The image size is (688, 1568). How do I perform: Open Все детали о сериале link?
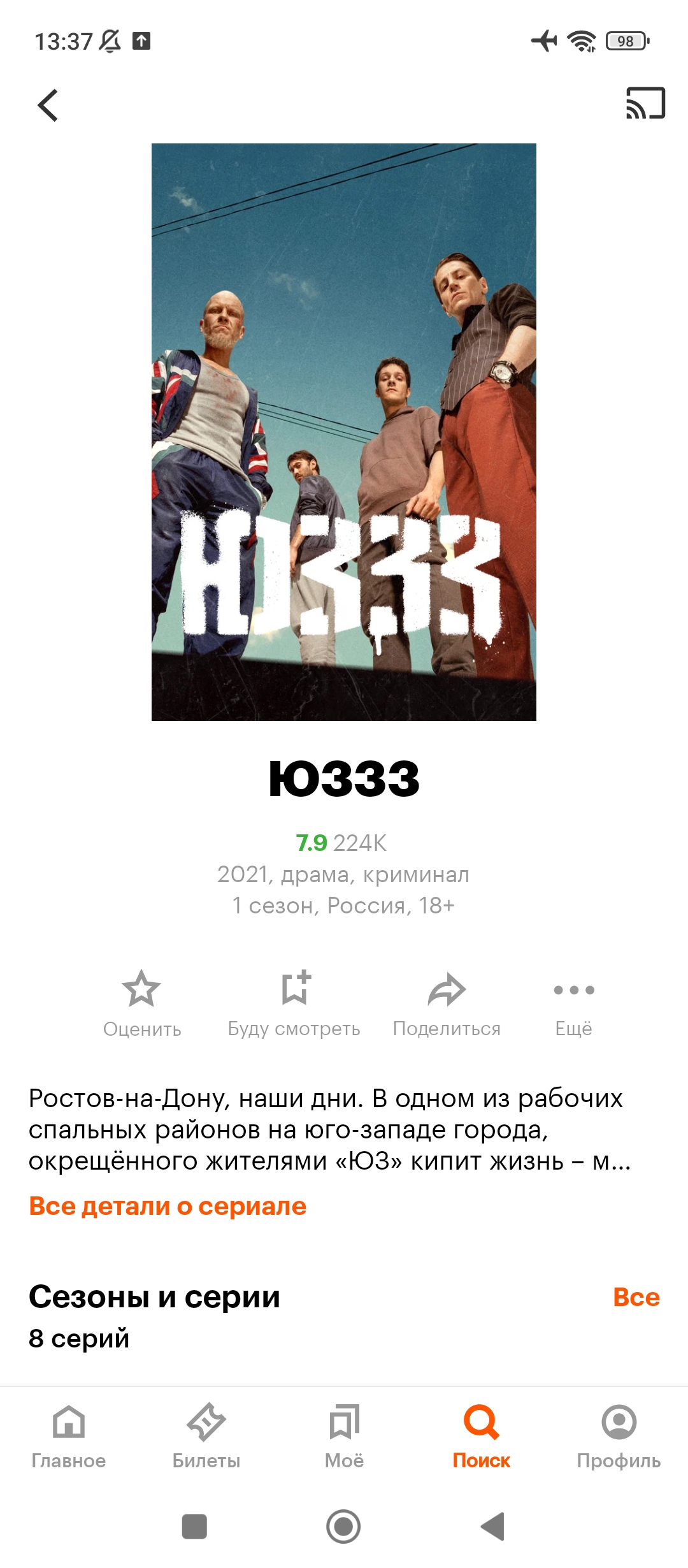point(168,1206)
